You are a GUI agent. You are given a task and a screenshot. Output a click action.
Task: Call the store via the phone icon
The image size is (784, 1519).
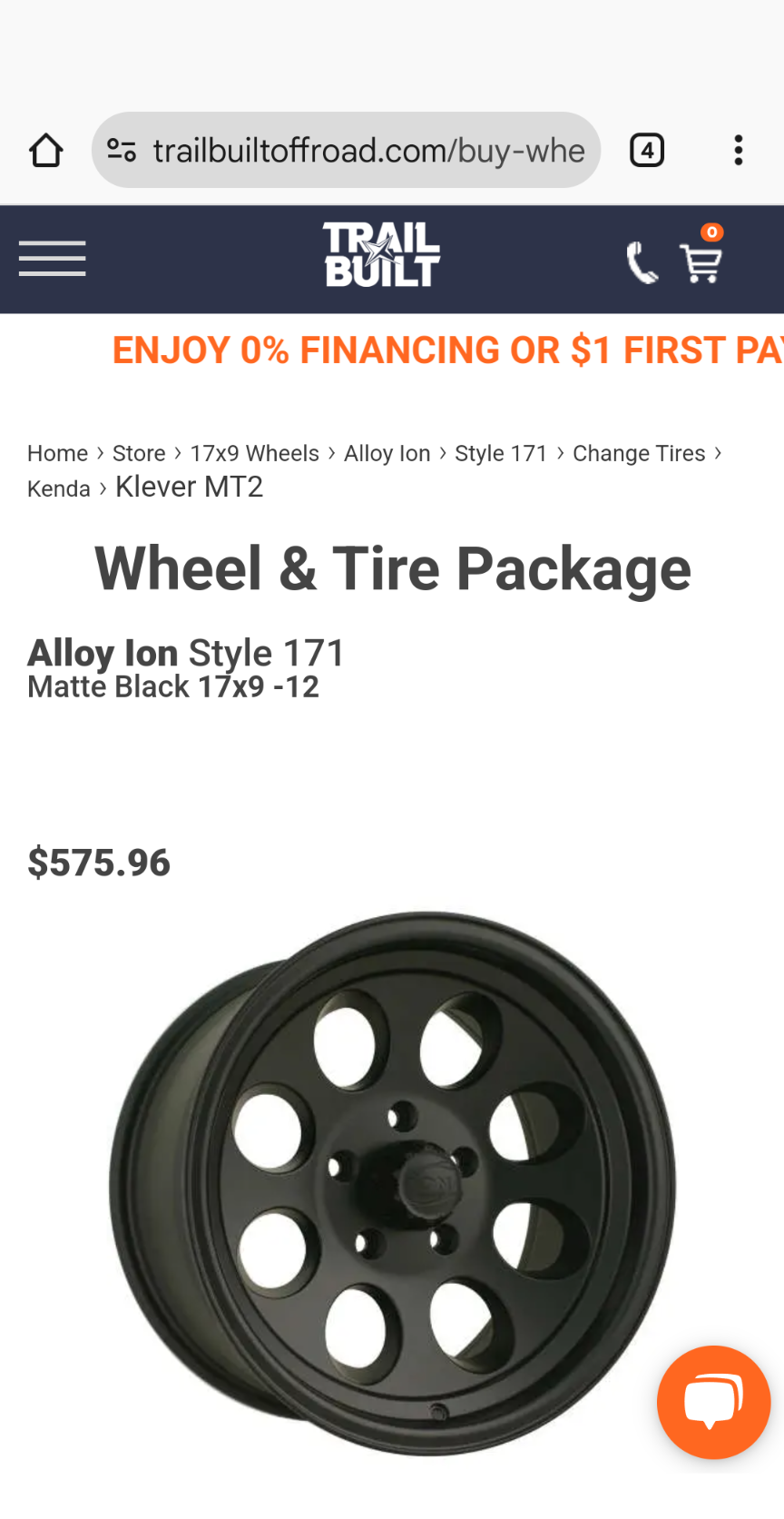pyautogui.click(x=642, y=263)
